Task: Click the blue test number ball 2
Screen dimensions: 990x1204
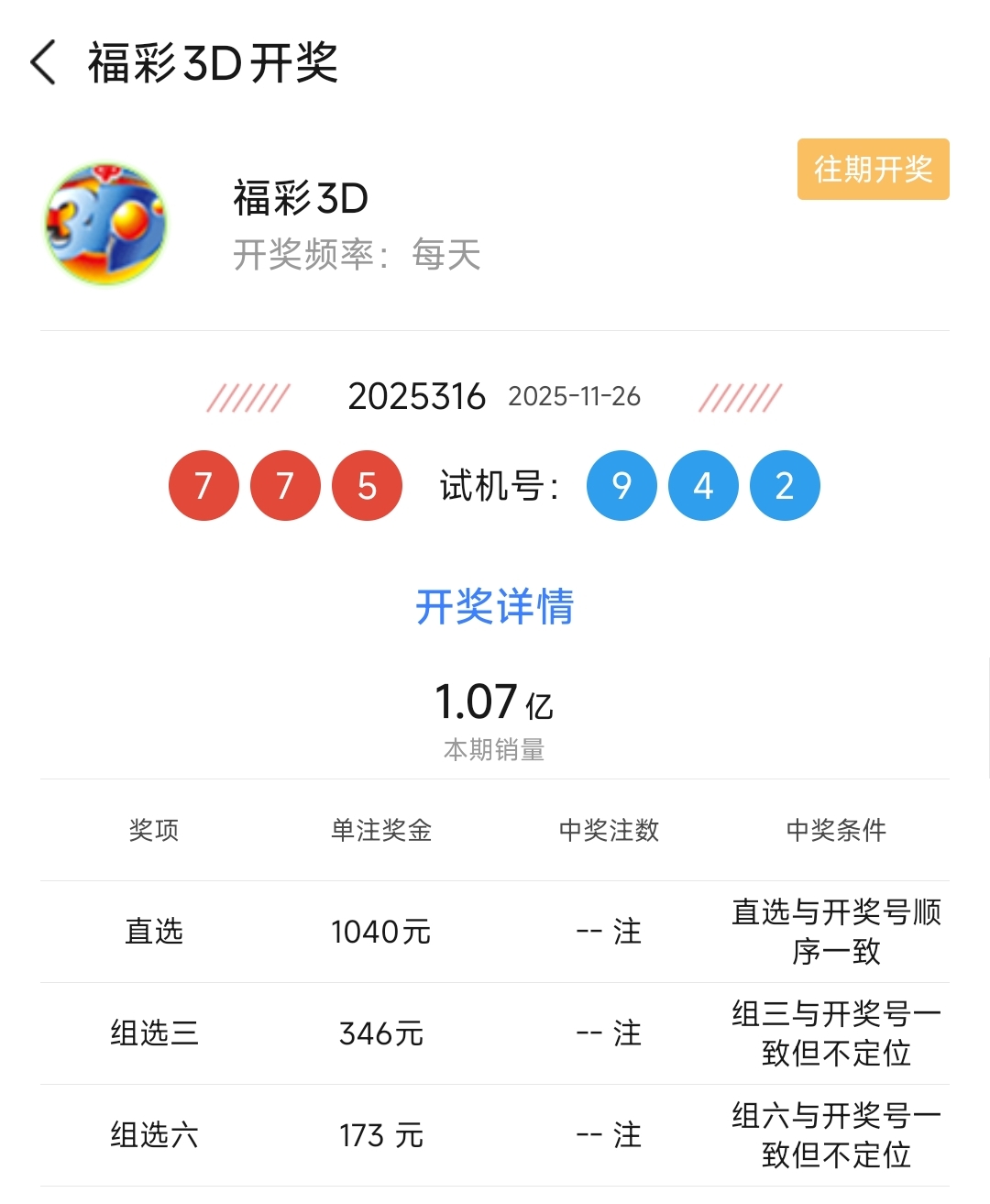Action: tap(784, 486)
